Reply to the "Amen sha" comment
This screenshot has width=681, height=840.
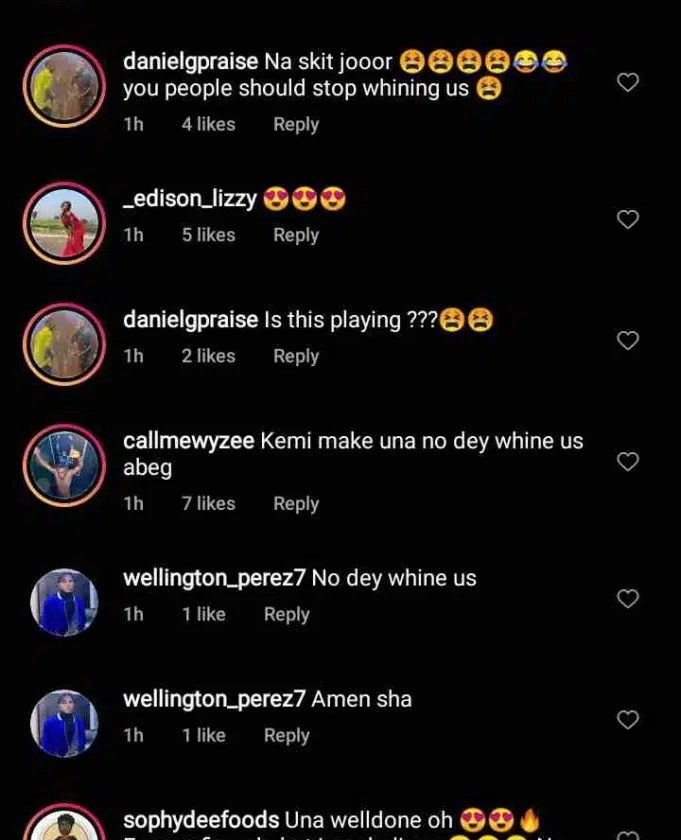(x=286, y=735)
